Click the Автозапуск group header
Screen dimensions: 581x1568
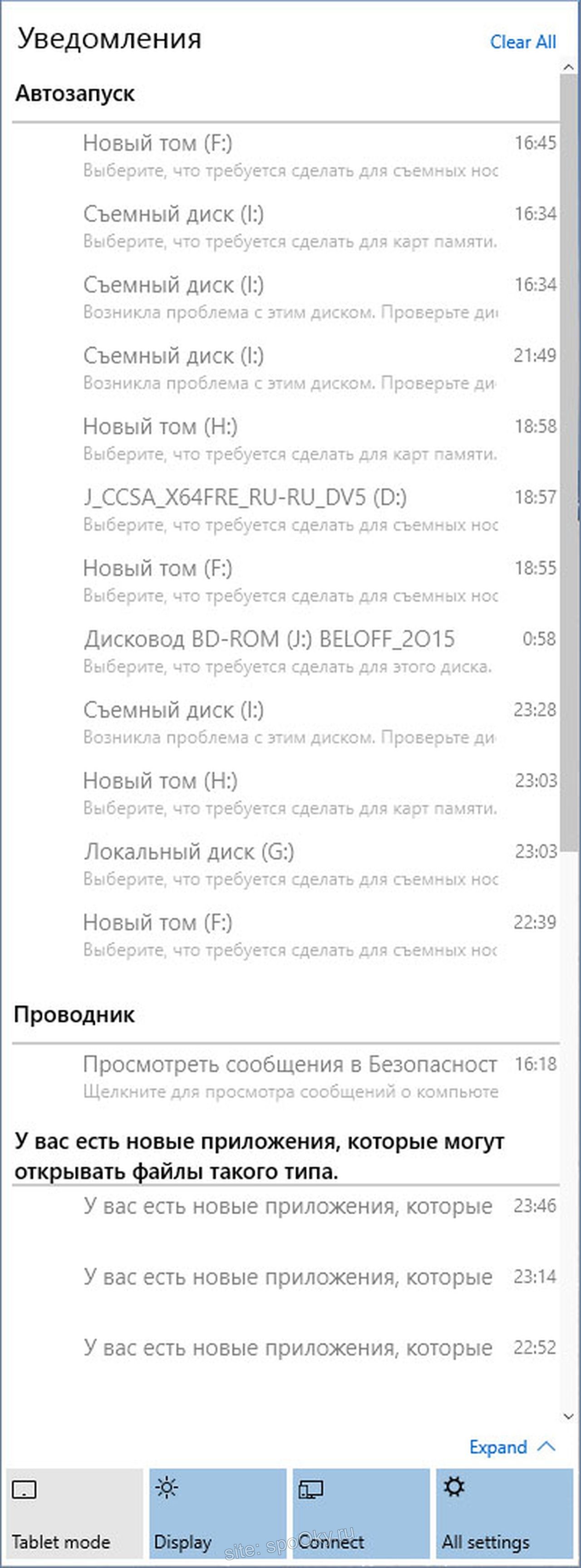click(74, 94)
